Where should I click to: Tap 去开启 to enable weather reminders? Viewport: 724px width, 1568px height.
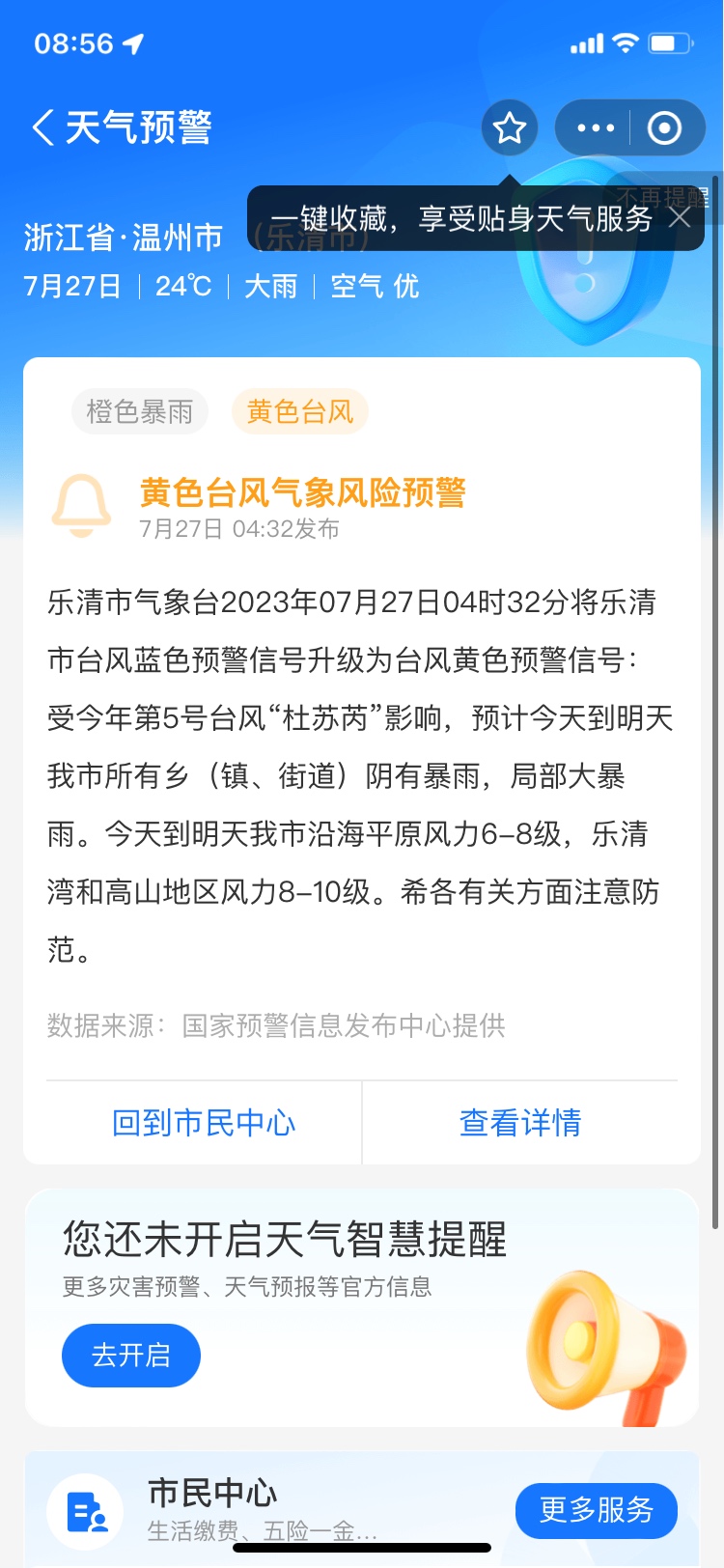pyautogui.click(x=131, y=1355)
